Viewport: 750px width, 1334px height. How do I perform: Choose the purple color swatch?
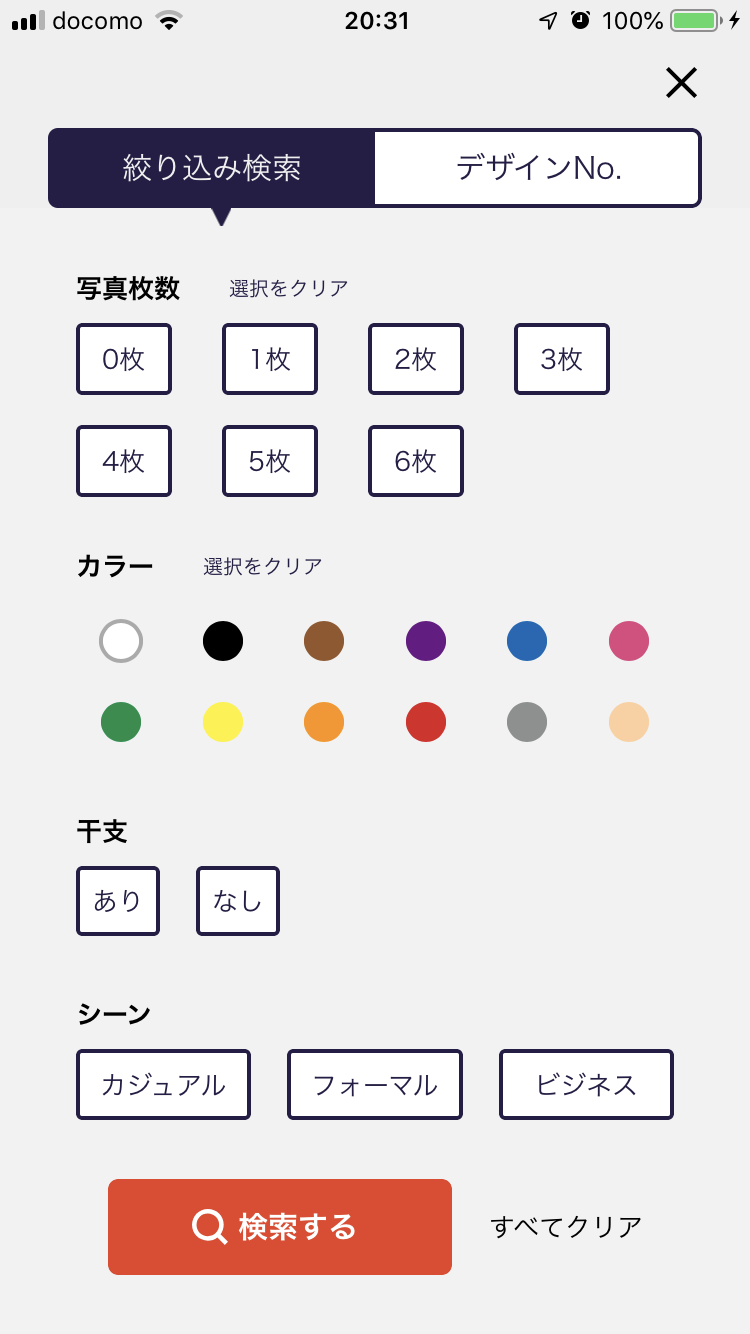pos(426,641)
